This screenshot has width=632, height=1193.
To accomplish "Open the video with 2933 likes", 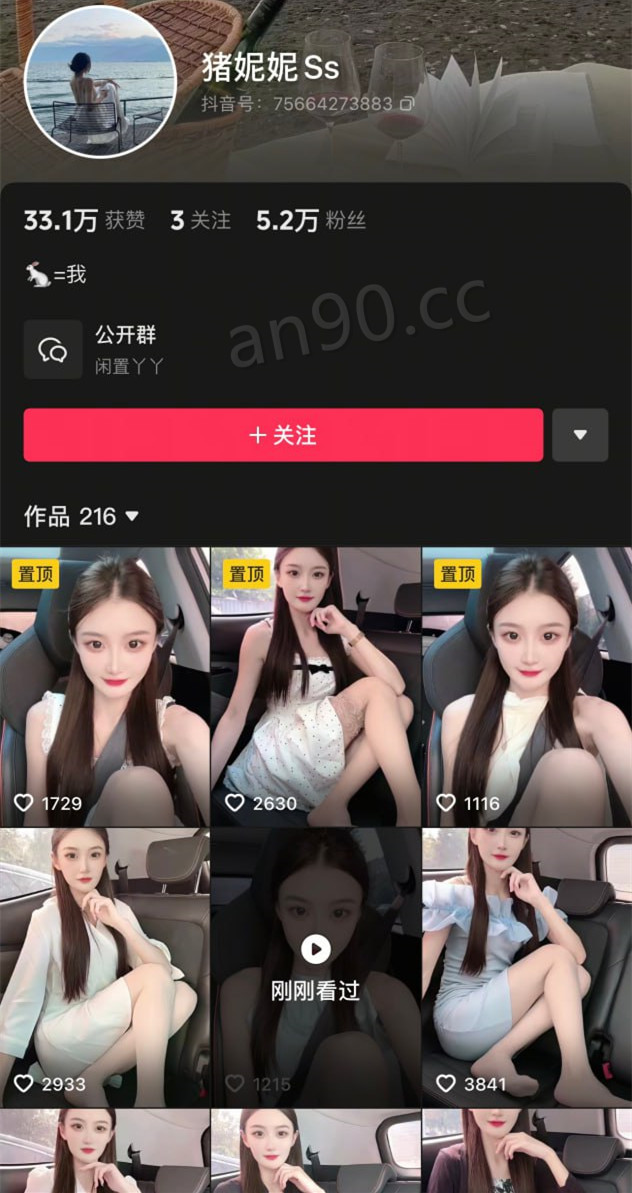I will (105, 966).
